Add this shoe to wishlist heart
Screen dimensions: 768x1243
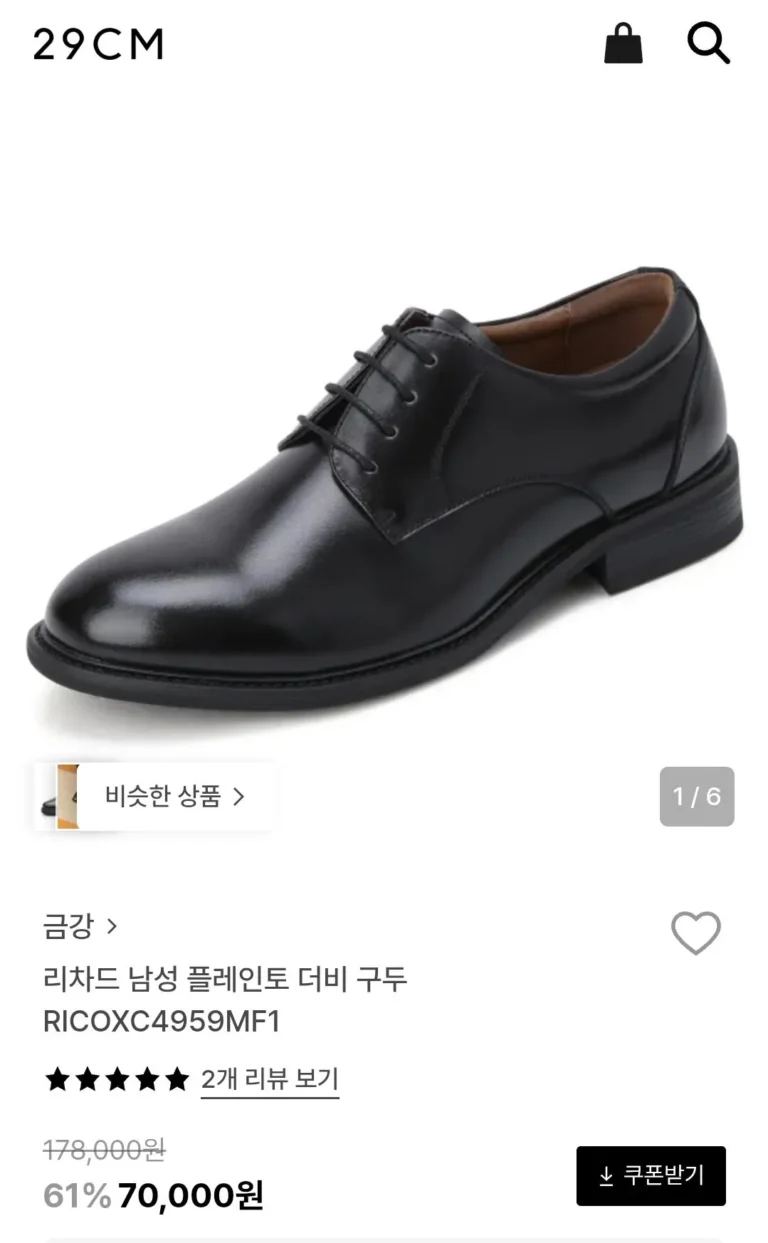[695, 933]
